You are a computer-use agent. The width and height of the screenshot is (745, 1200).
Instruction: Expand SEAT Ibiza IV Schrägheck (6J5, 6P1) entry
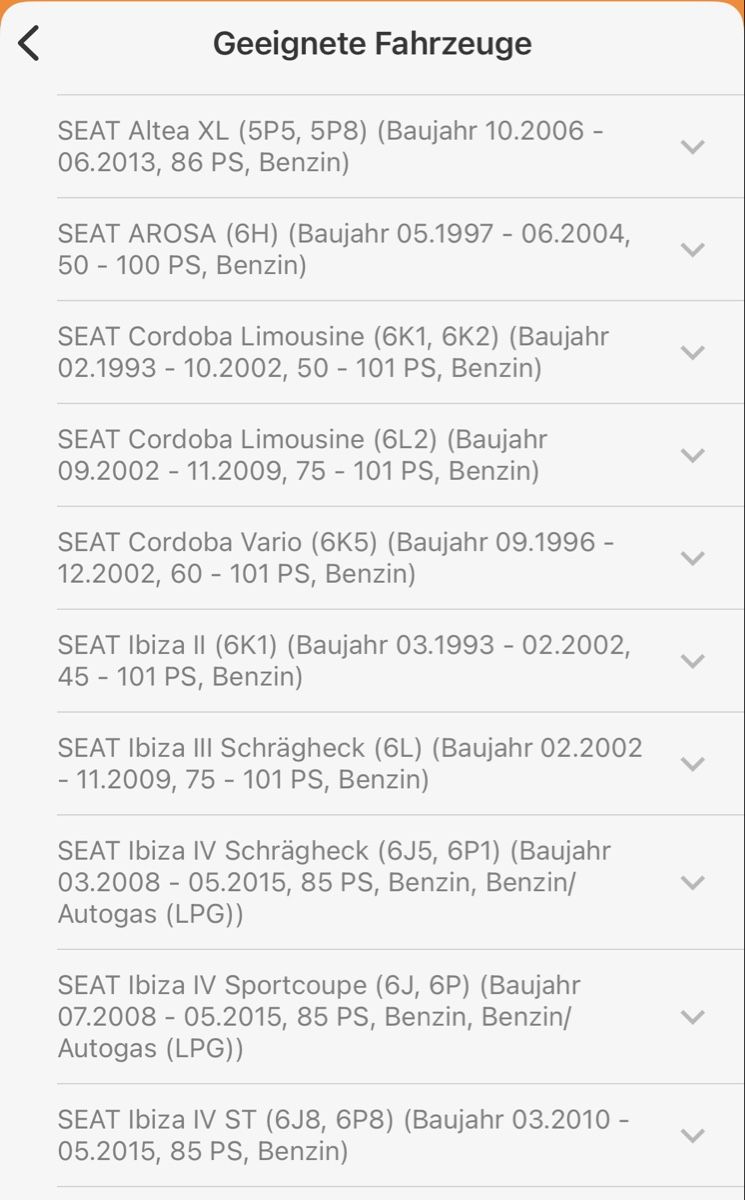click(x=692, y=883)
